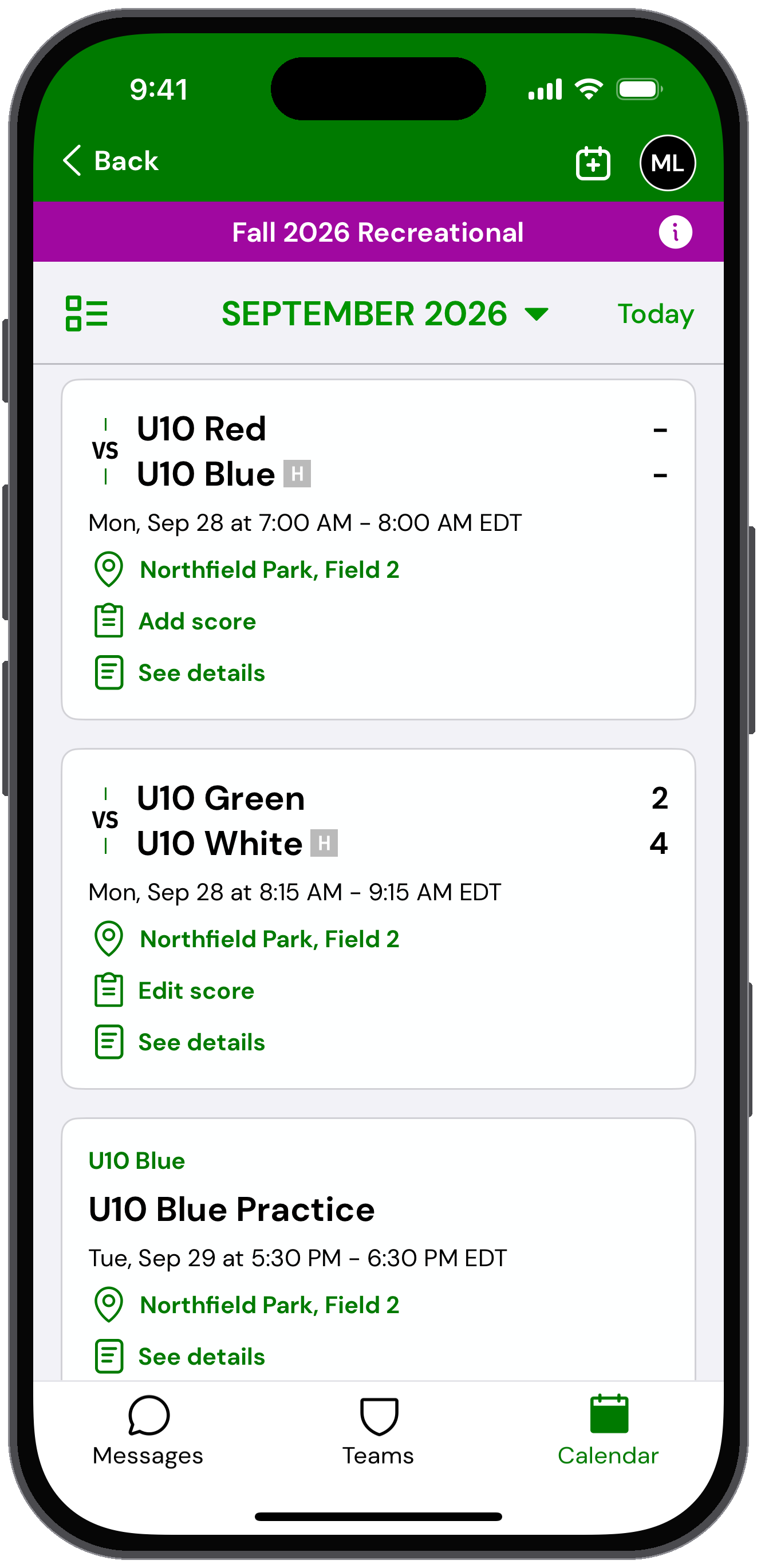Open the ML profile avatar
This screenshot has height=1568, width=757.
668,163
